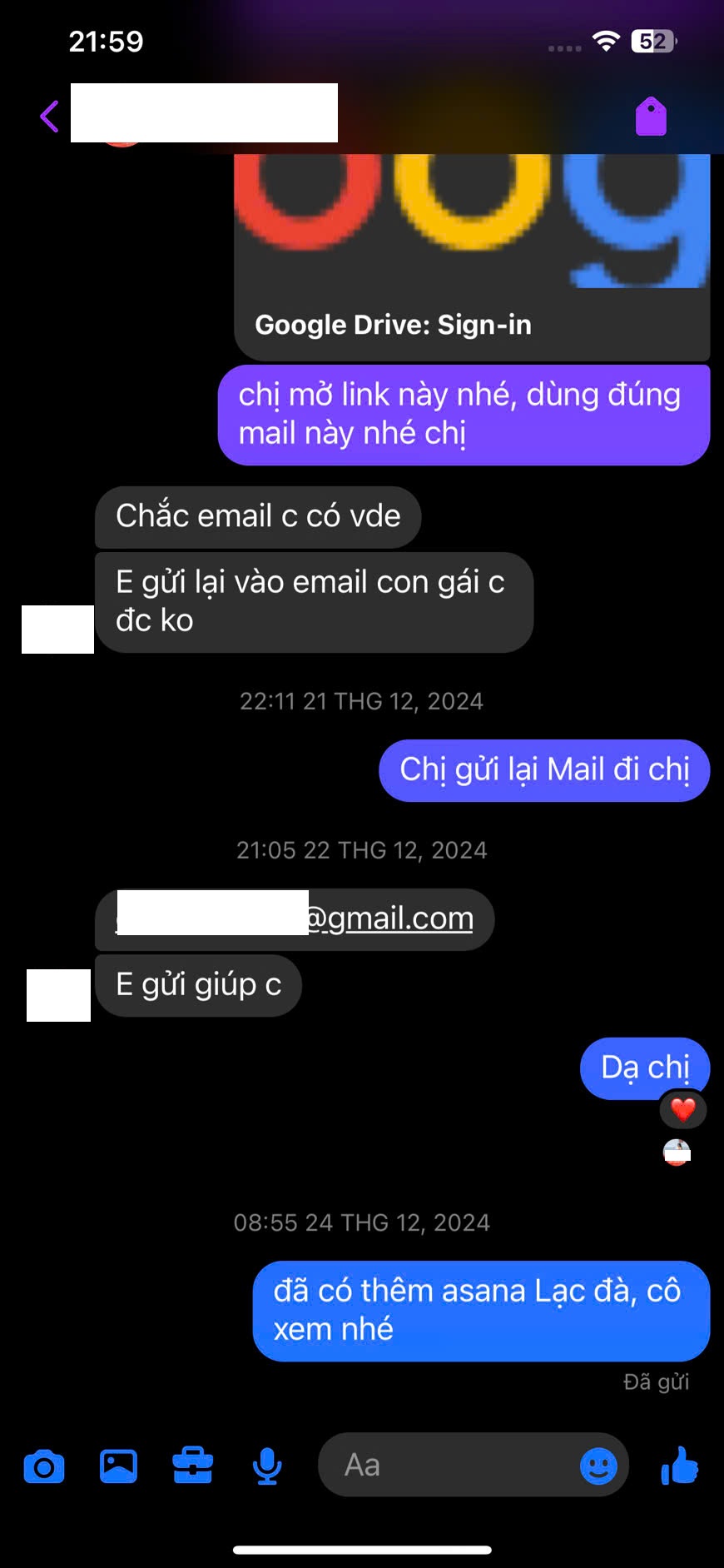Open the gmail.com email address link
This screenshot has height=1568, width=724.
pyautogui.click(x=389, y=918)
